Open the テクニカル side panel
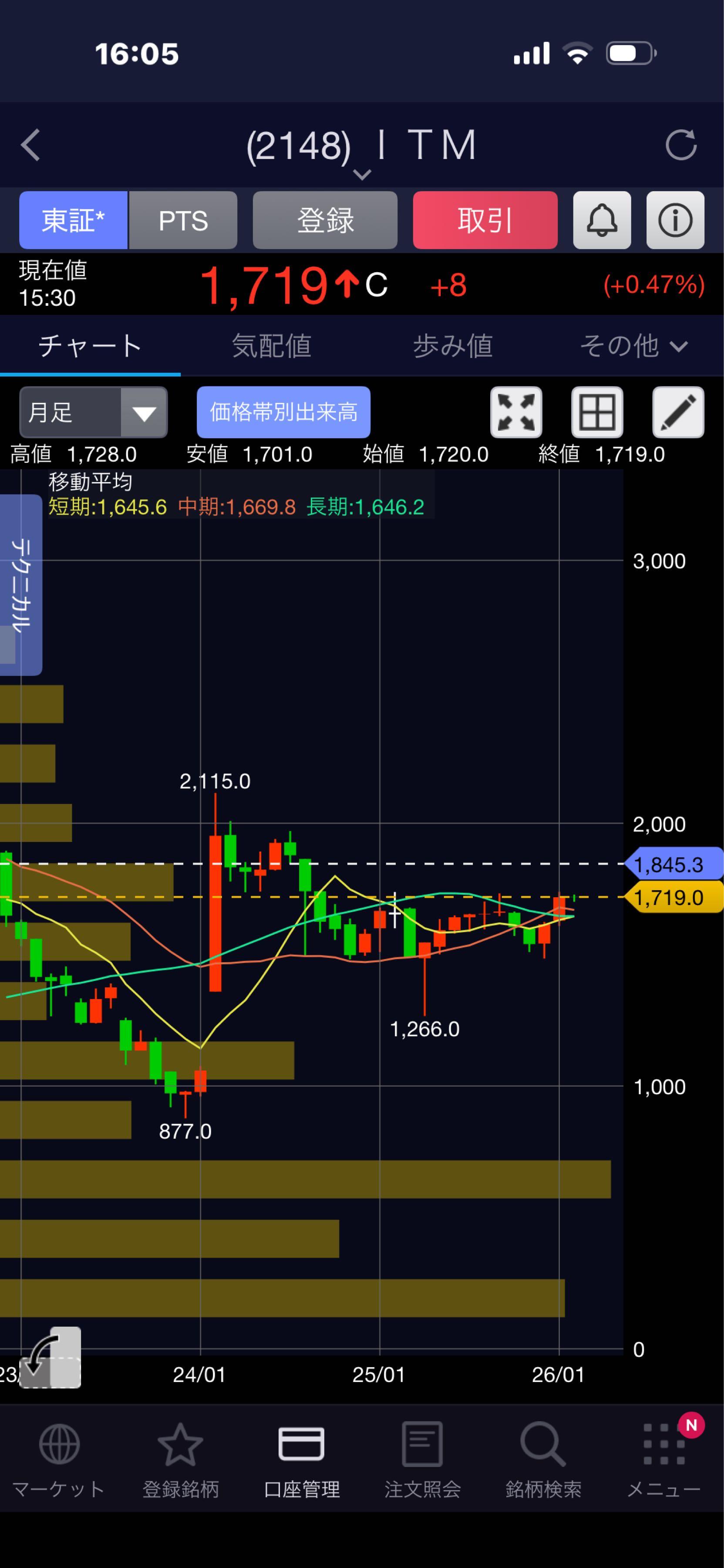This screenshot has height=1568, width=724. (x=21, y=585)
